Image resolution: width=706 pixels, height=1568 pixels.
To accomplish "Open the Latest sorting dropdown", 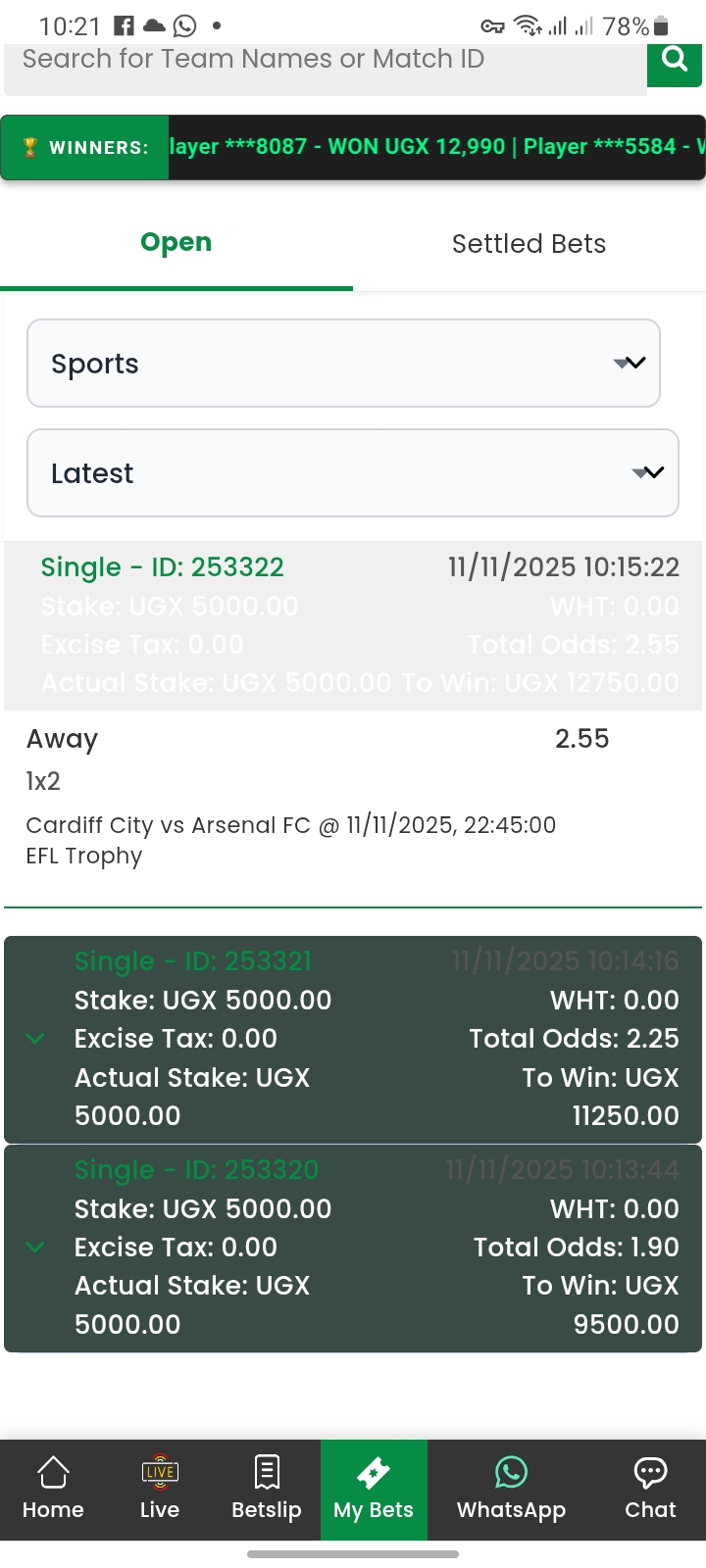I will [x=353, y=473].
